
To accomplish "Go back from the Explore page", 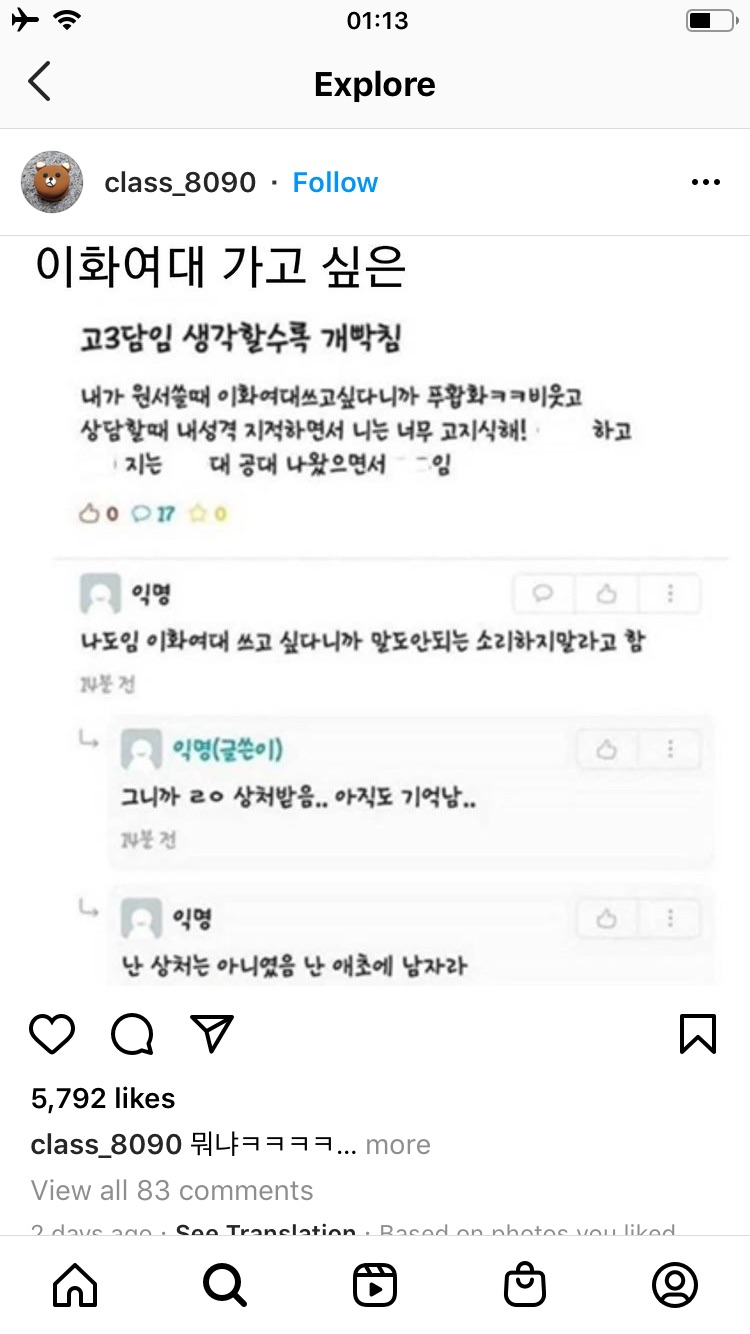I will 39,82.
